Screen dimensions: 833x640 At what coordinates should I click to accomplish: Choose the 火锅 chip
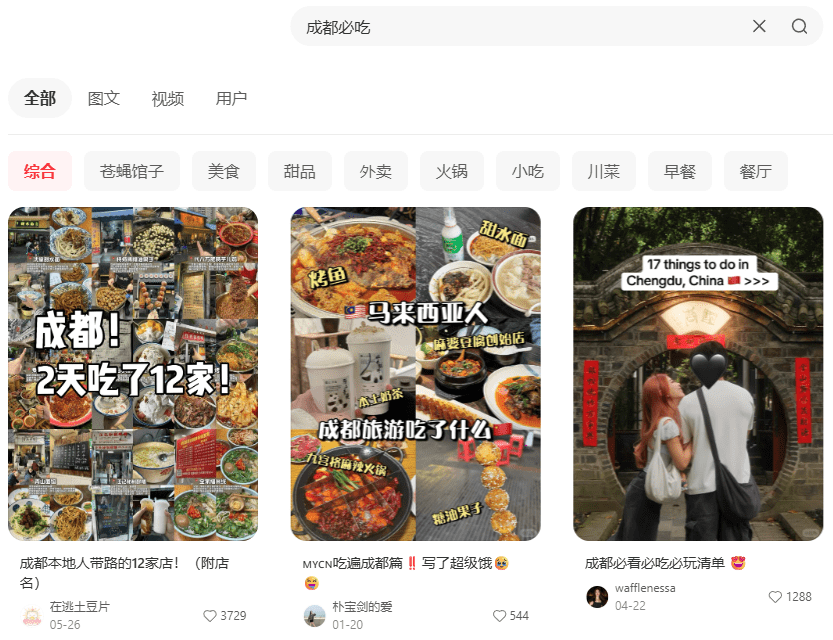(452, 171)
